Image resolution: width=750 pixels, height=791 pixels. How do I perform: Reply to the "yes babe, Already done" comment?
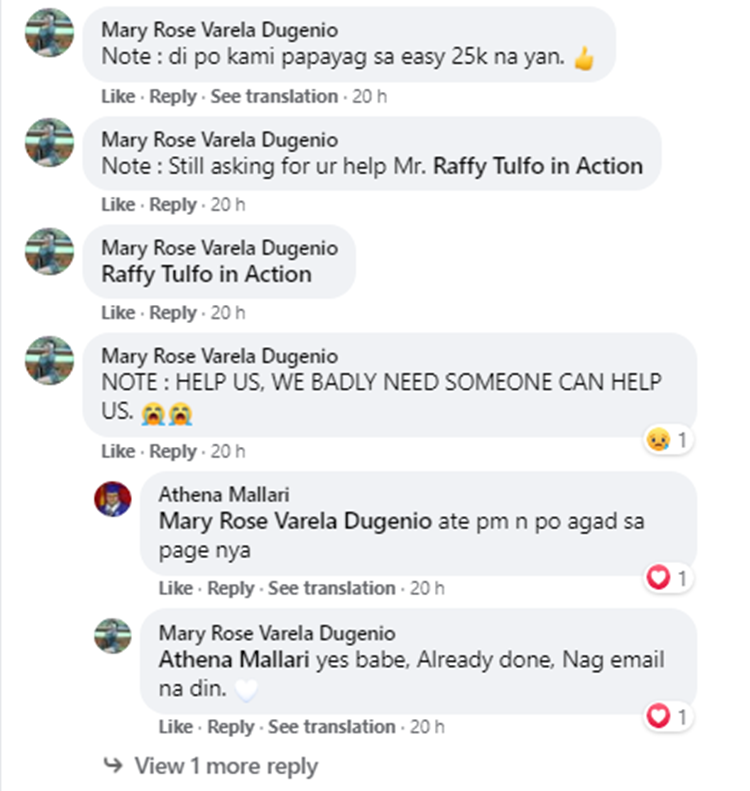click(x=231, y=726)
